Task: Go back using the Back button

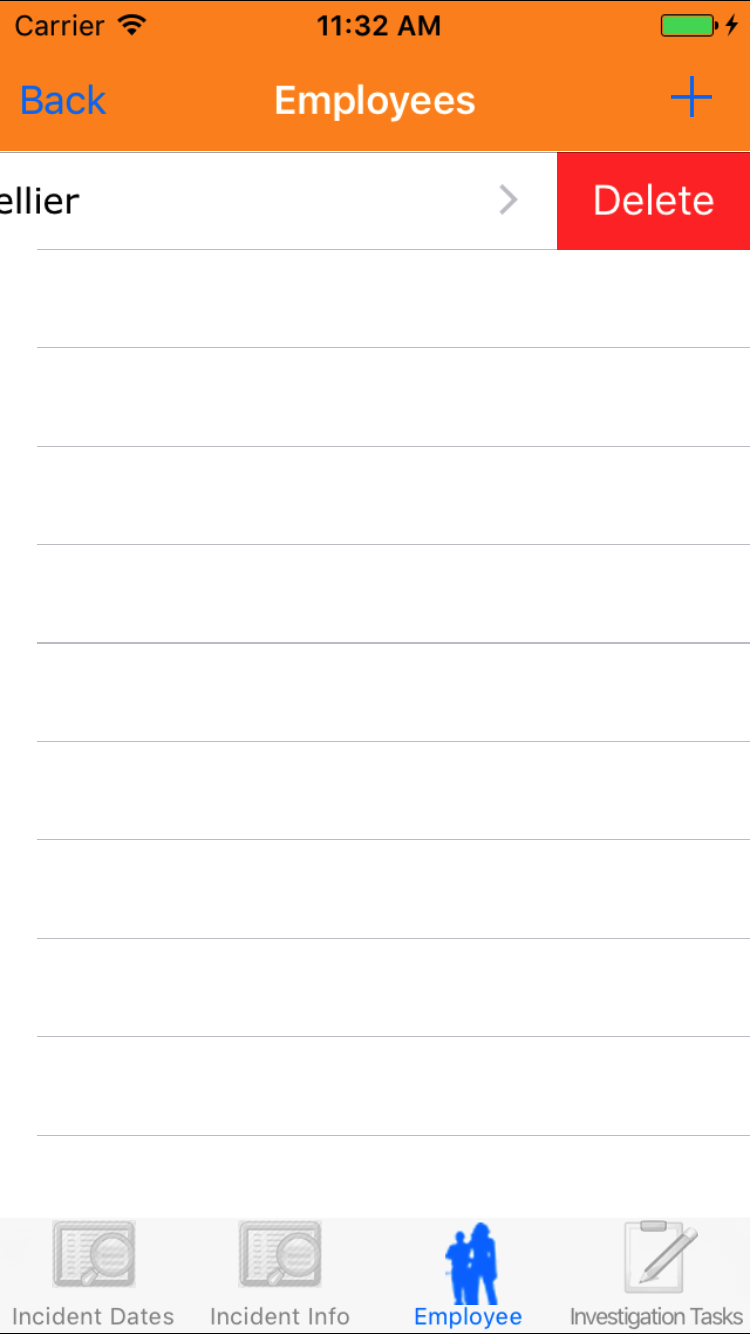Action: click(63, 101)
